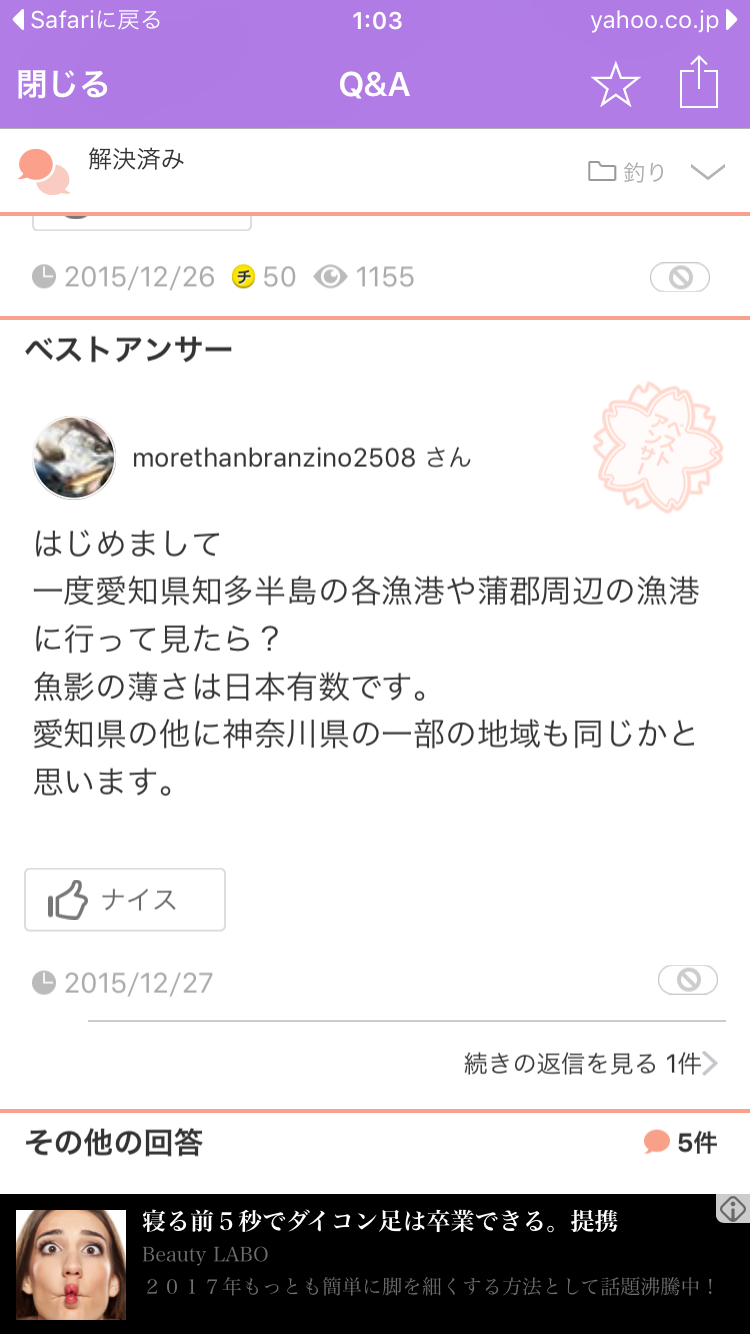Report the best answer dated 2015/12/27

[x=688, y=981]
